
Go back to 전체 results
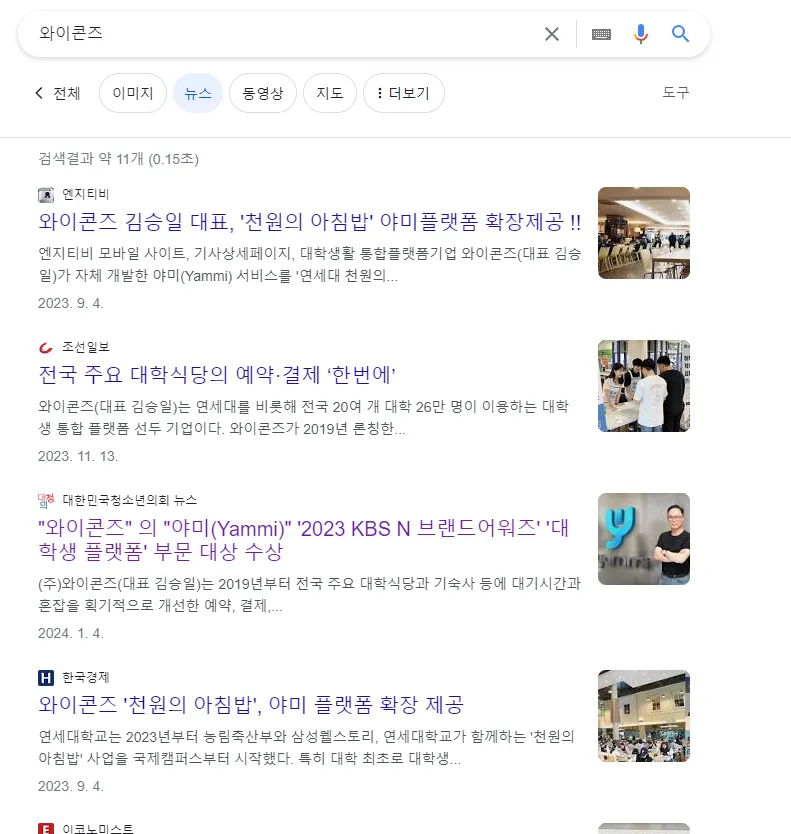coord(57,93)
